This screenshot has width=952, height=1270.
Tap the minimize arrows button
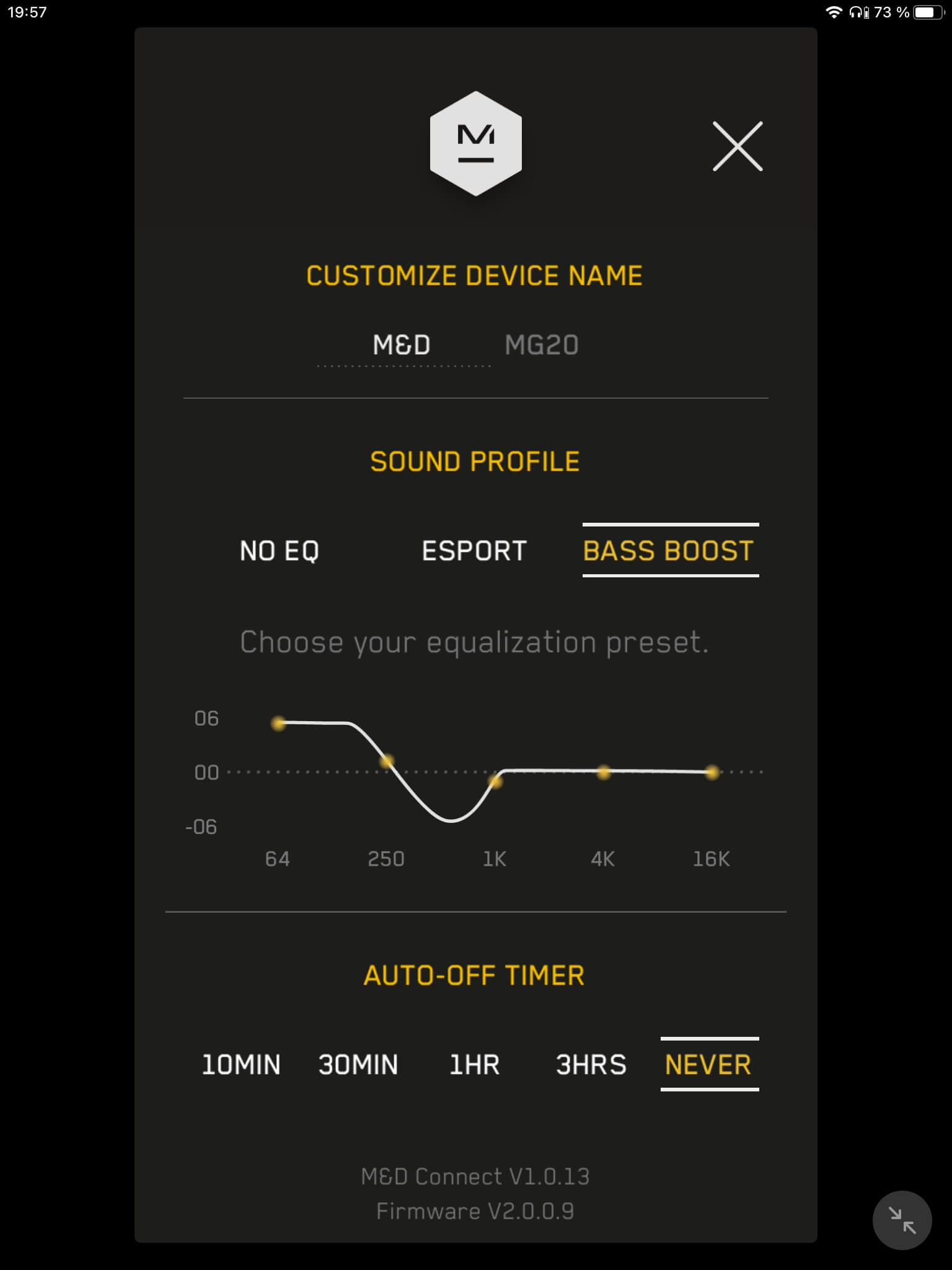pos(902,1220)
